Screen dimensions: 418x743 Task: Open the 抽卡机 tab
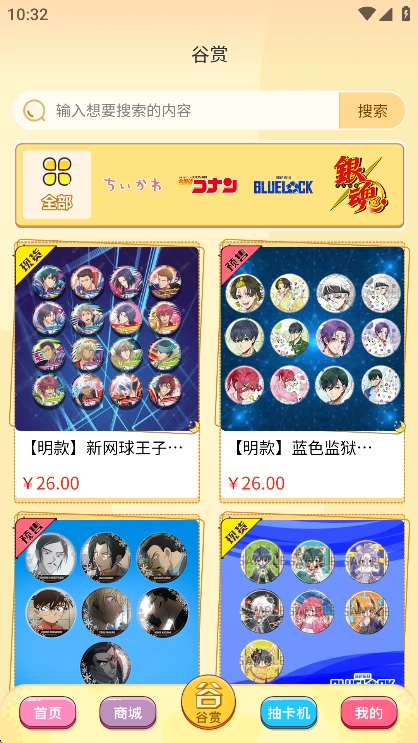(289, 712)
